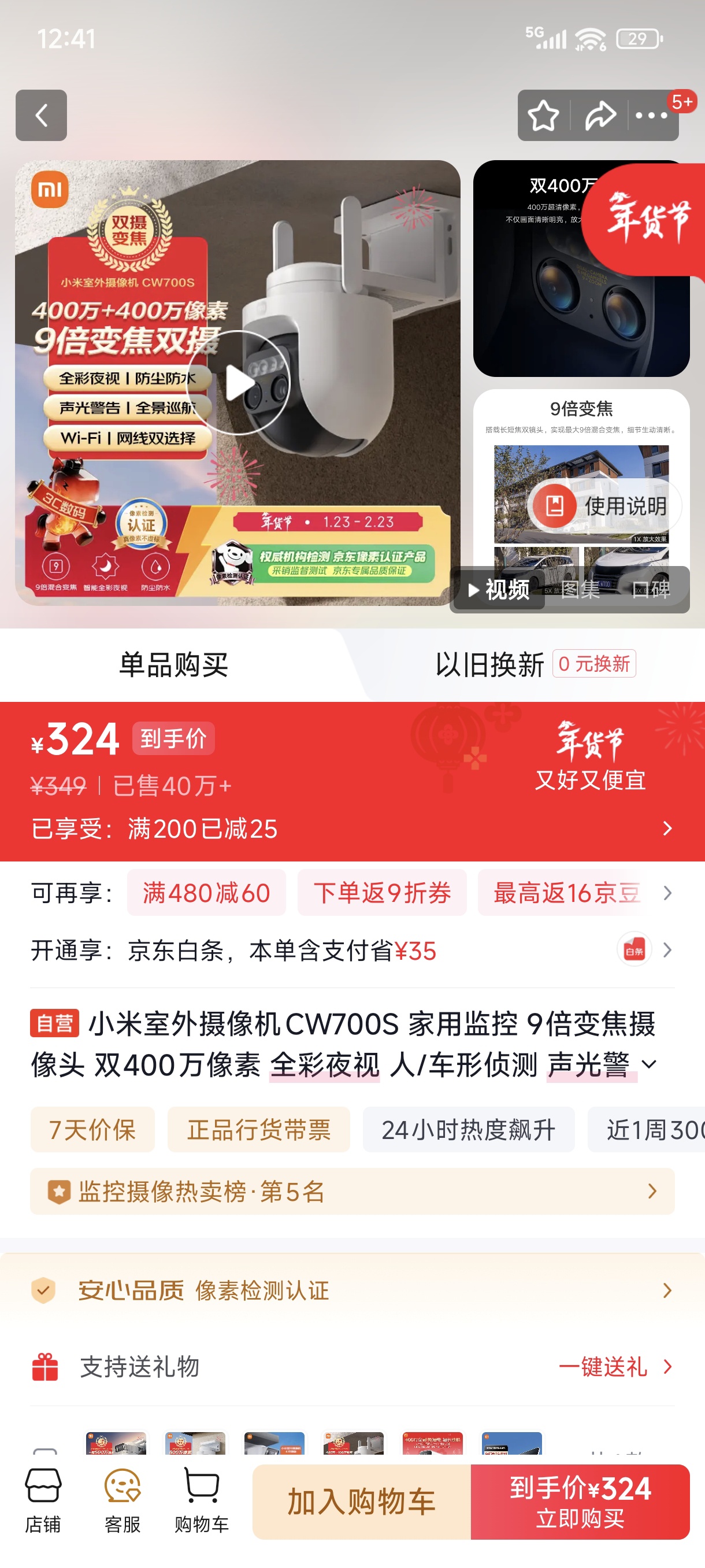Buy now at 到手价¥324
Image resolution: width=705 pixels, height=1568 pixels.
(580, 1502)
